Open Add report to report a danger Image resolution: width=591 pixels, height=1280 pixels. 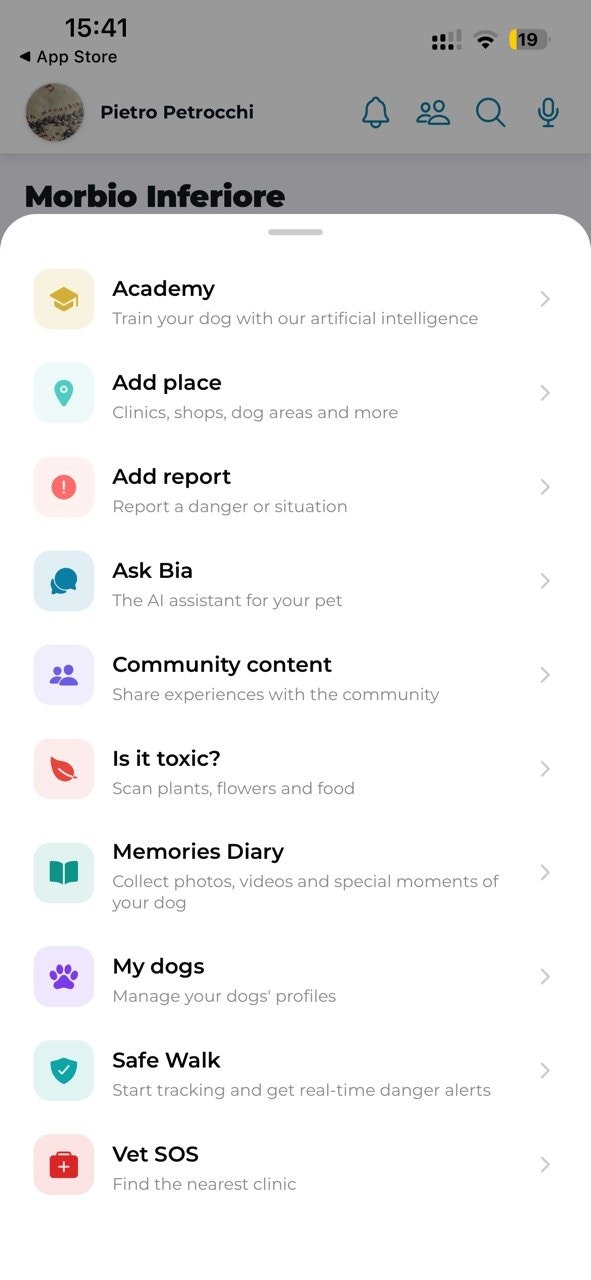(x=295, y=487)
